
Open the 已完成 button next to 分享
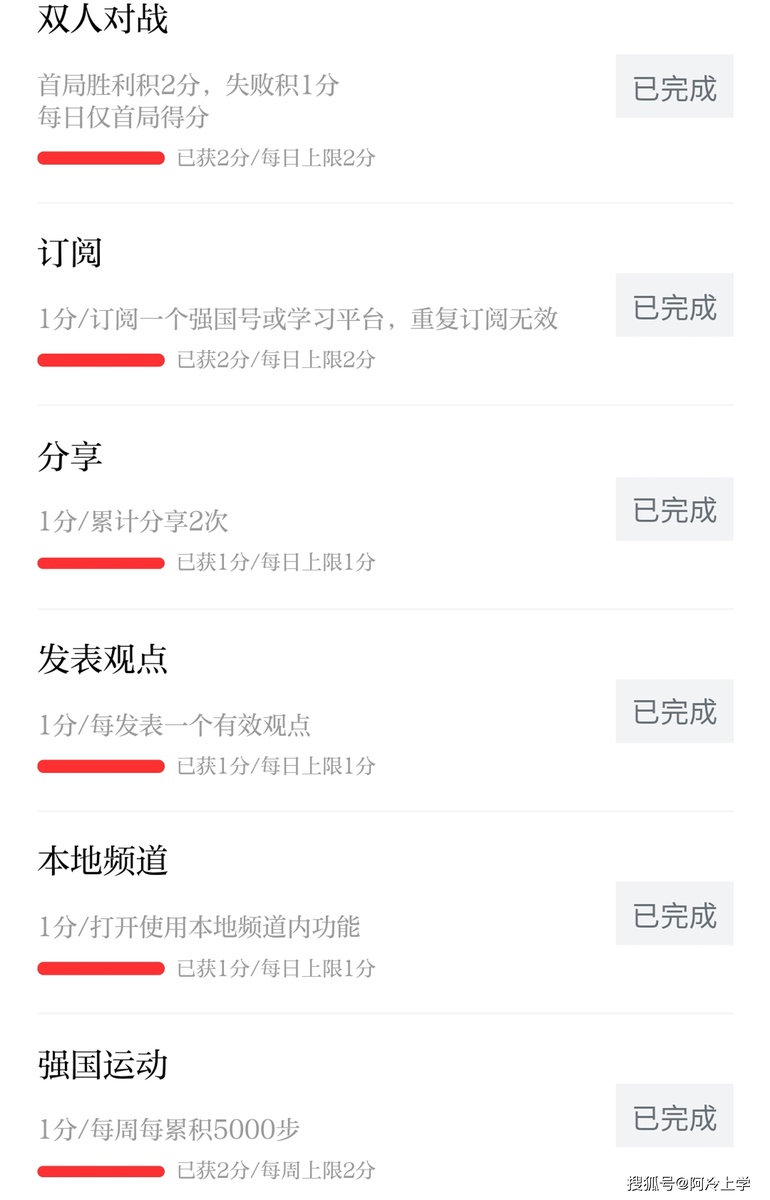674,509
